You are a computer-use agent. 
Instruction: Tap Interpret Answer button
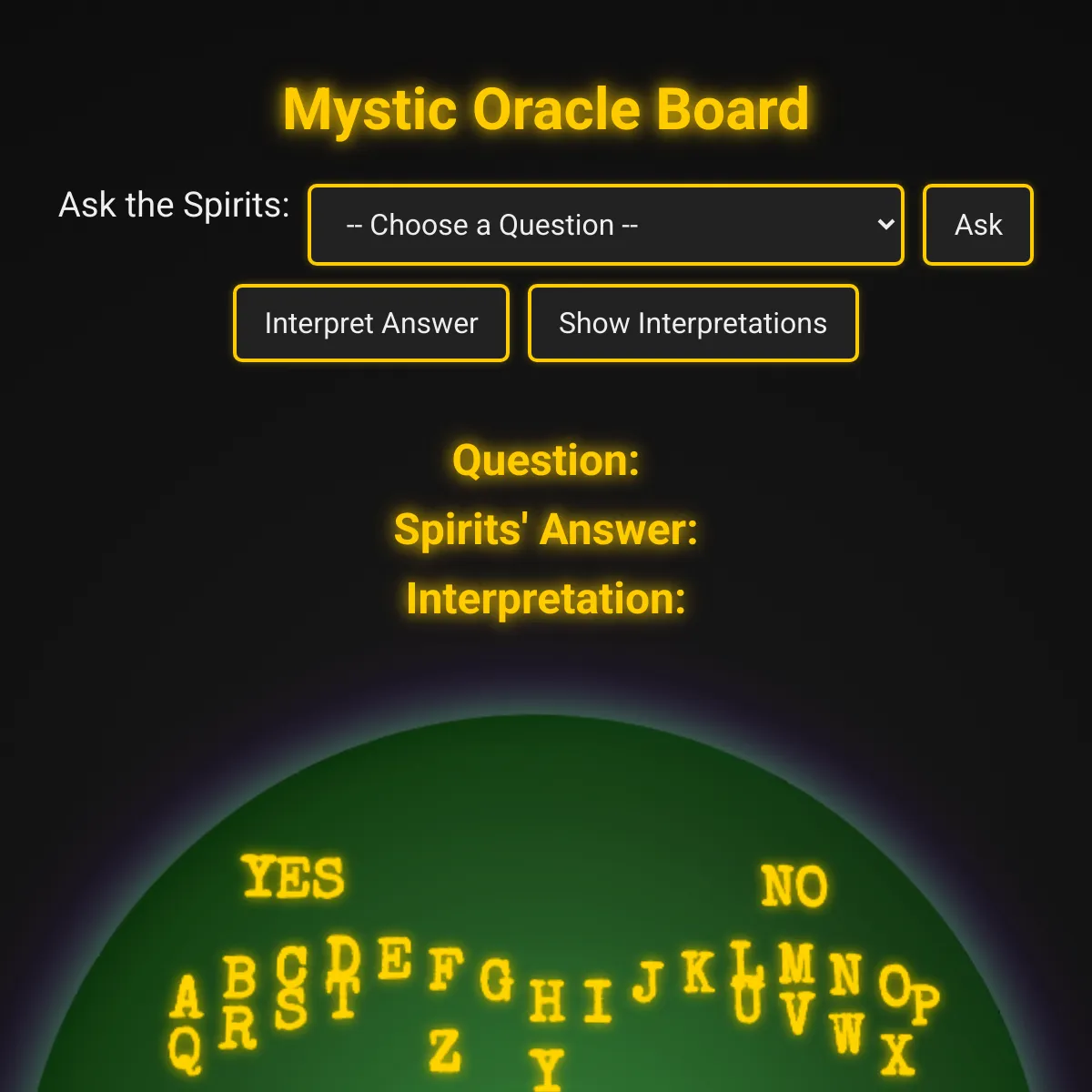pyautogui.click(x=371, y=323)
